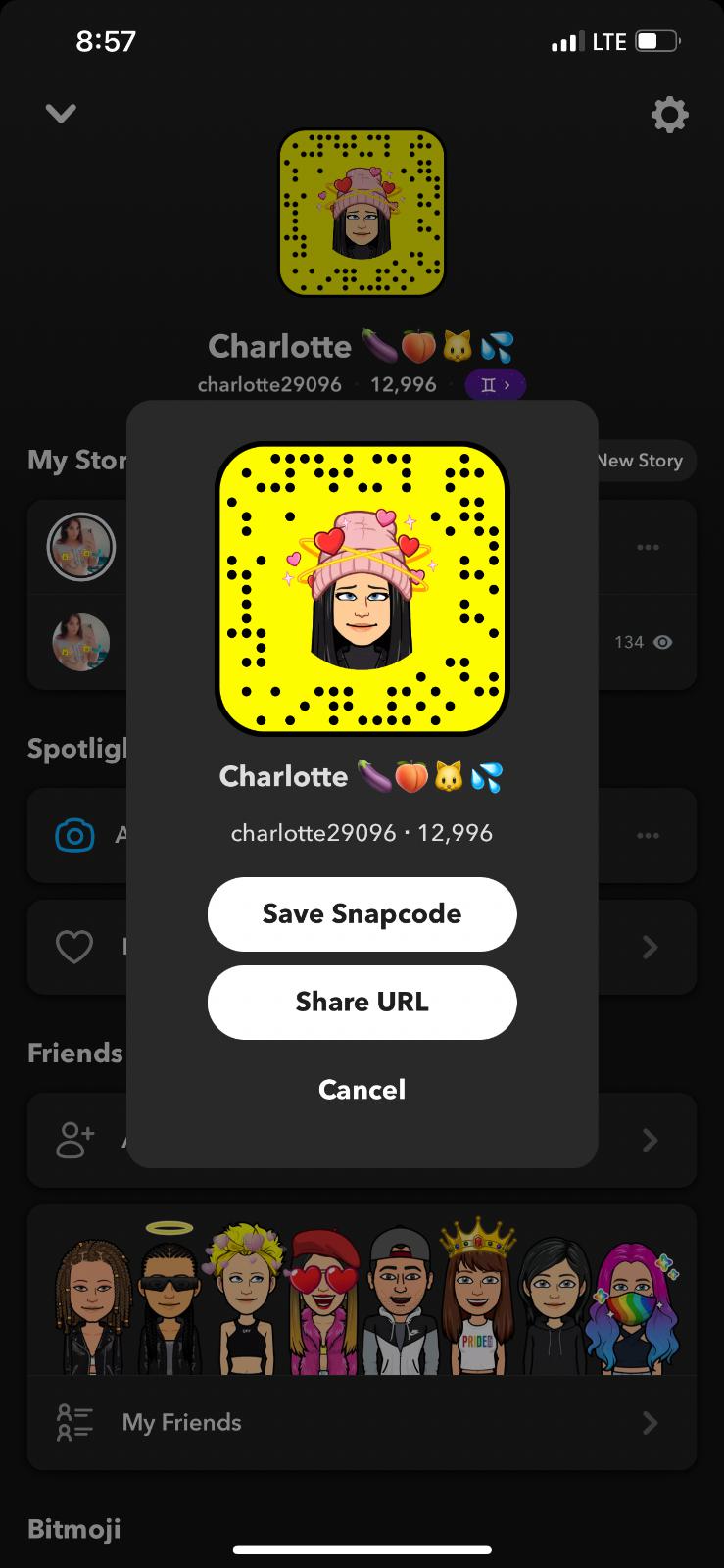This screenshot has height=1568, width=724.
Task: Share the profile URL
Action: [362, 1002]
